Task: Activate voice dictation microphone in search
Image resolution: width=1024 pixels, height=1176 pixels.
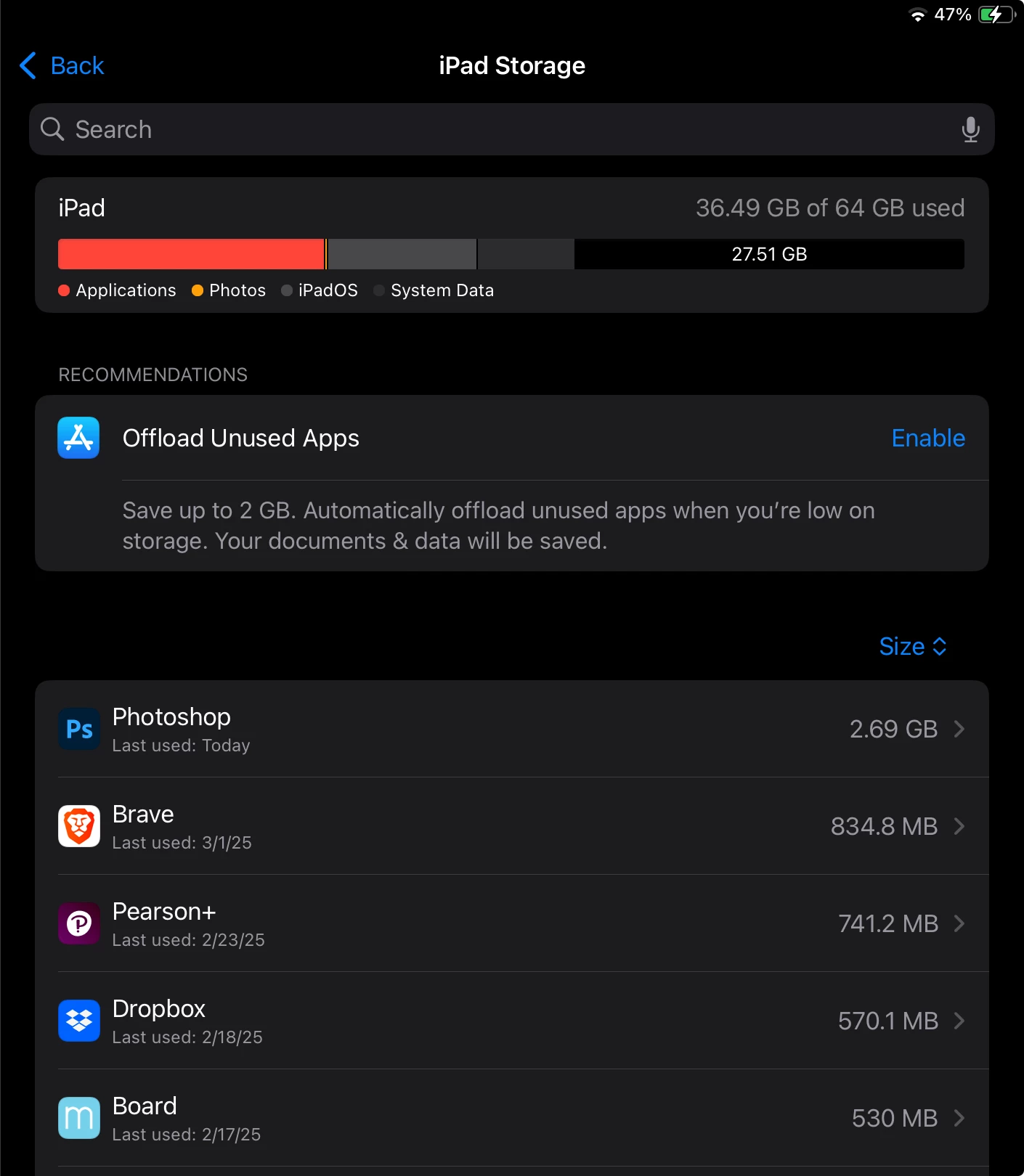Action: coord(970,129)
